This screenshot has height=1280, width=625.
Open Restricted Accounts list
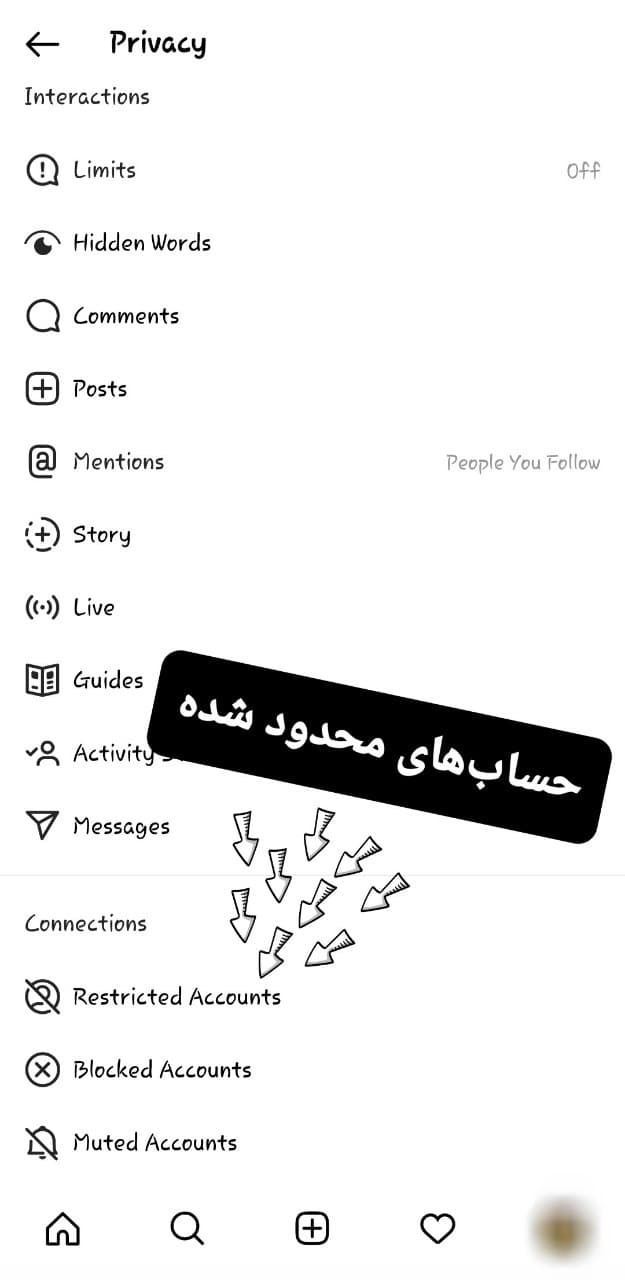click(176, 997)
